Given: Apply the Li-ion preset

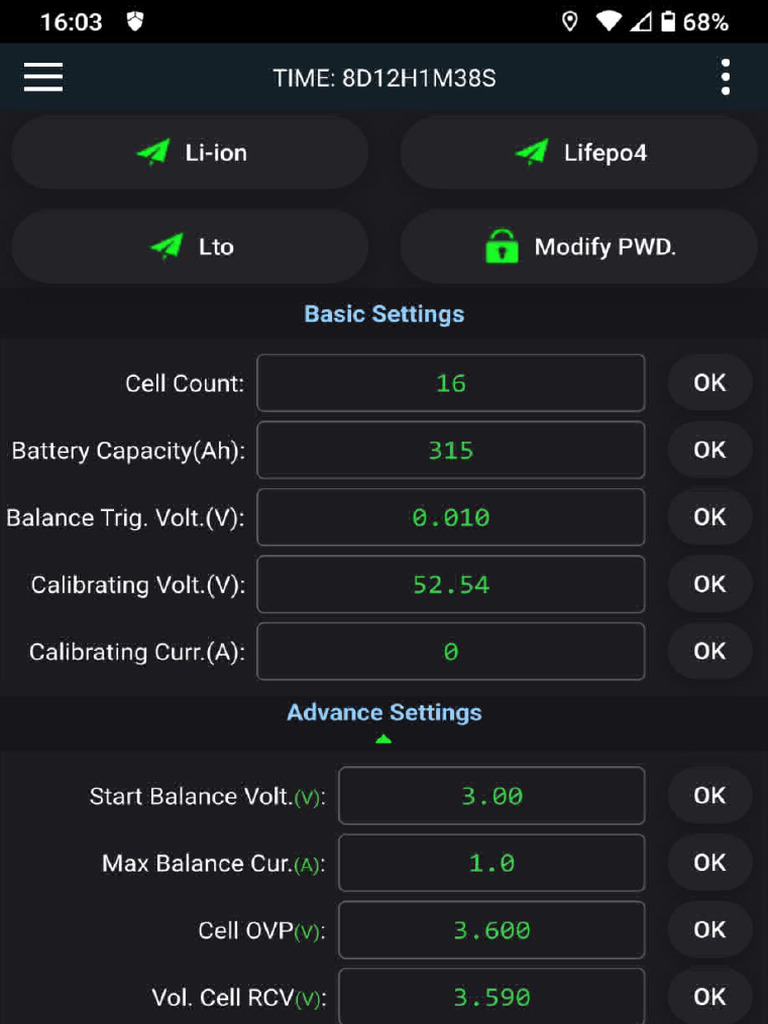Looking at the screenshot, I should point(189,153).
